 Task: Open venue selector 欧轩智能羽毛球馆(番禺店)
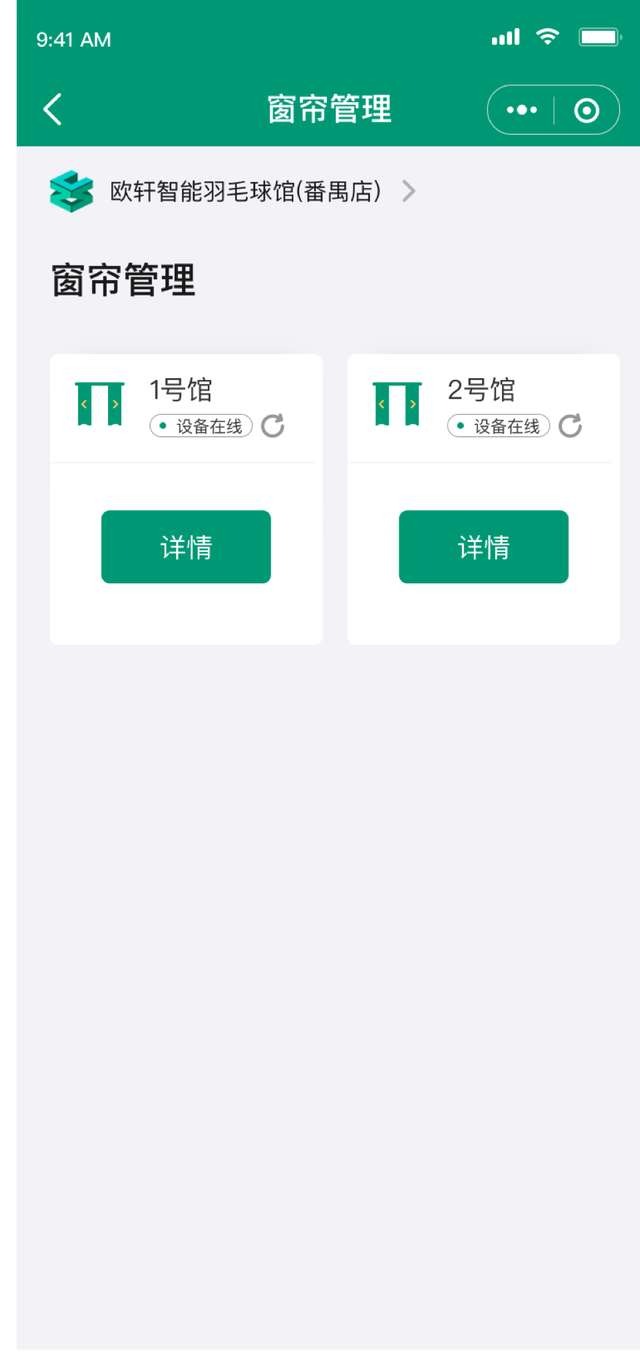pos(245,191)
